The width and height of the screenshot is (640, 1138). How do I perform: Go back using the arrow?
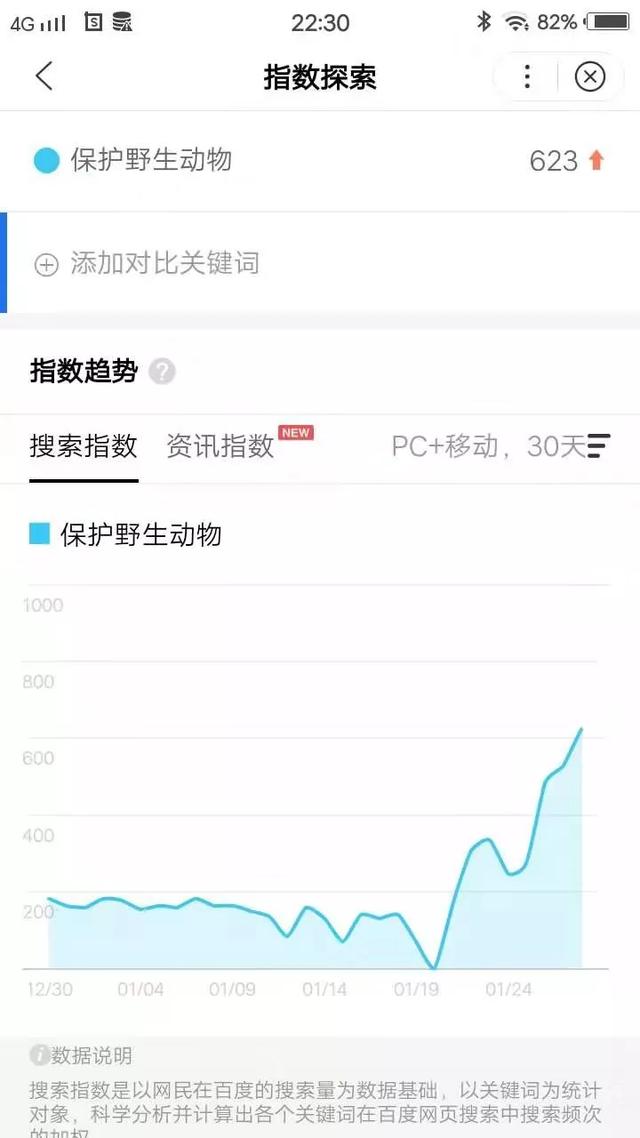click(44, 76)
